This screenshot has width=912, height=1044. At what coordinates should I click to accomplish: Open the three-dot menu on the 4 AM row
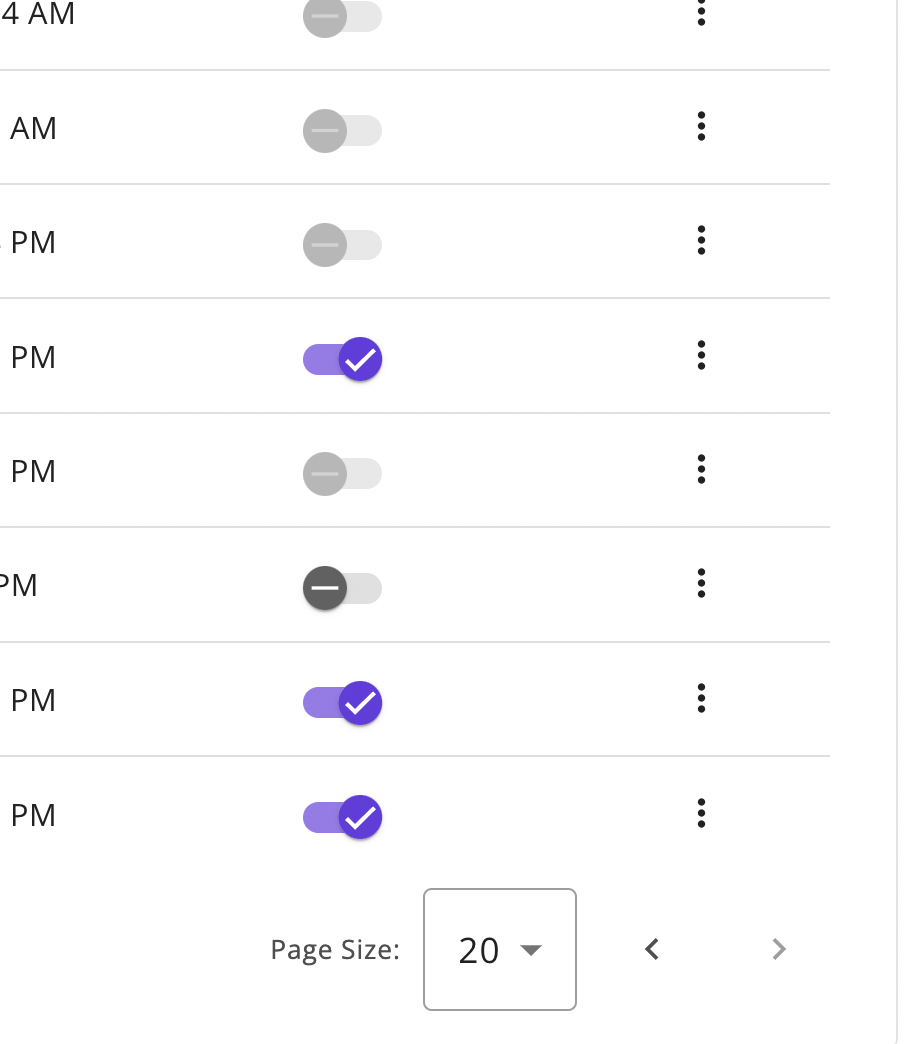point(702,14)
